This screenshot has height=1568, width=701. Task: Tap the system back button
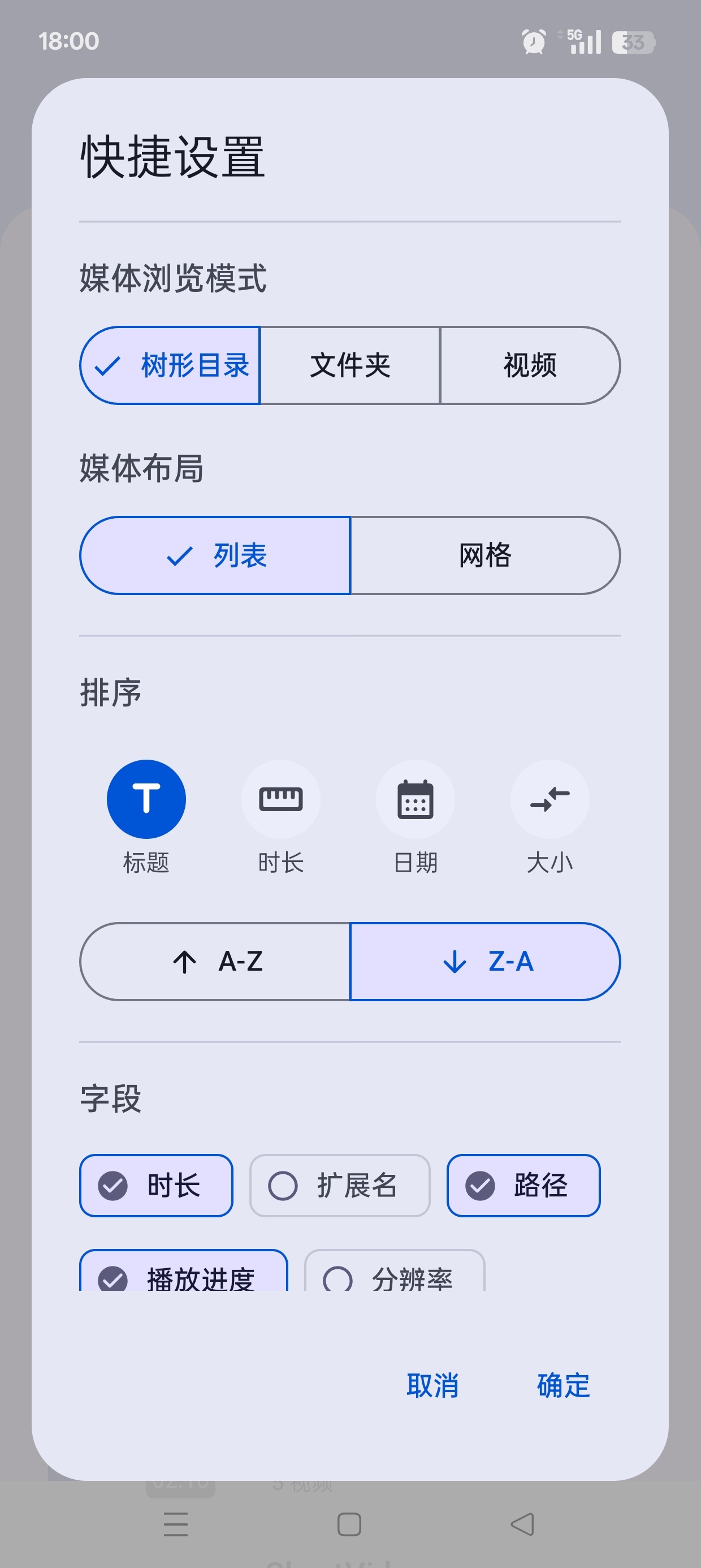tap(523, 1524)
